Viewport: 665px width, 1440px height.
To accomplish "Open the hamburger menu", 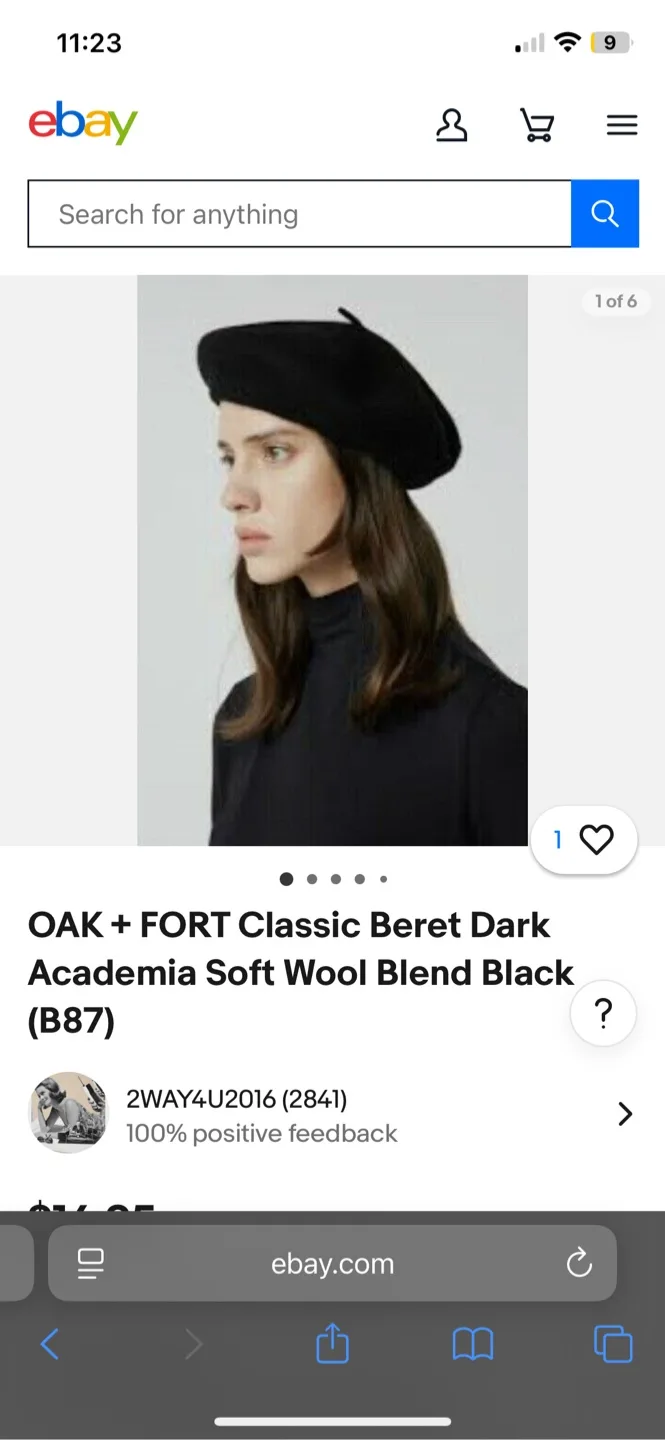I will pyautogui.click(x=621, y=125).
